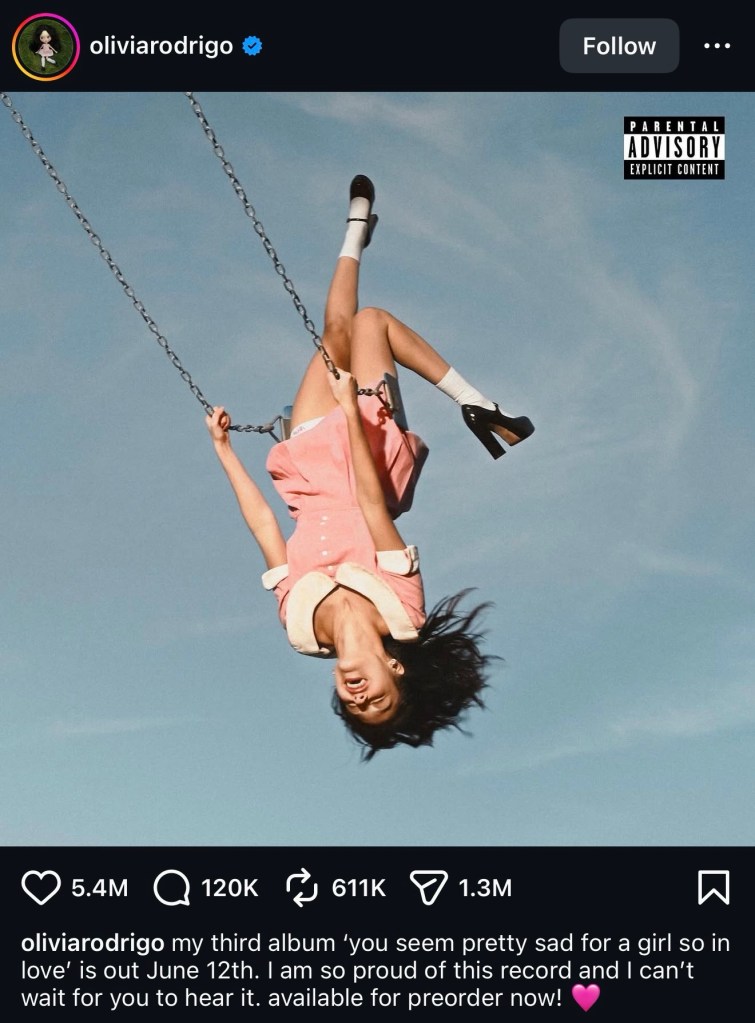Image resolution: width=755 pixels, height=1023 pixels.
Task: Follow oliviarodrigo
Action: pos(618,46)
